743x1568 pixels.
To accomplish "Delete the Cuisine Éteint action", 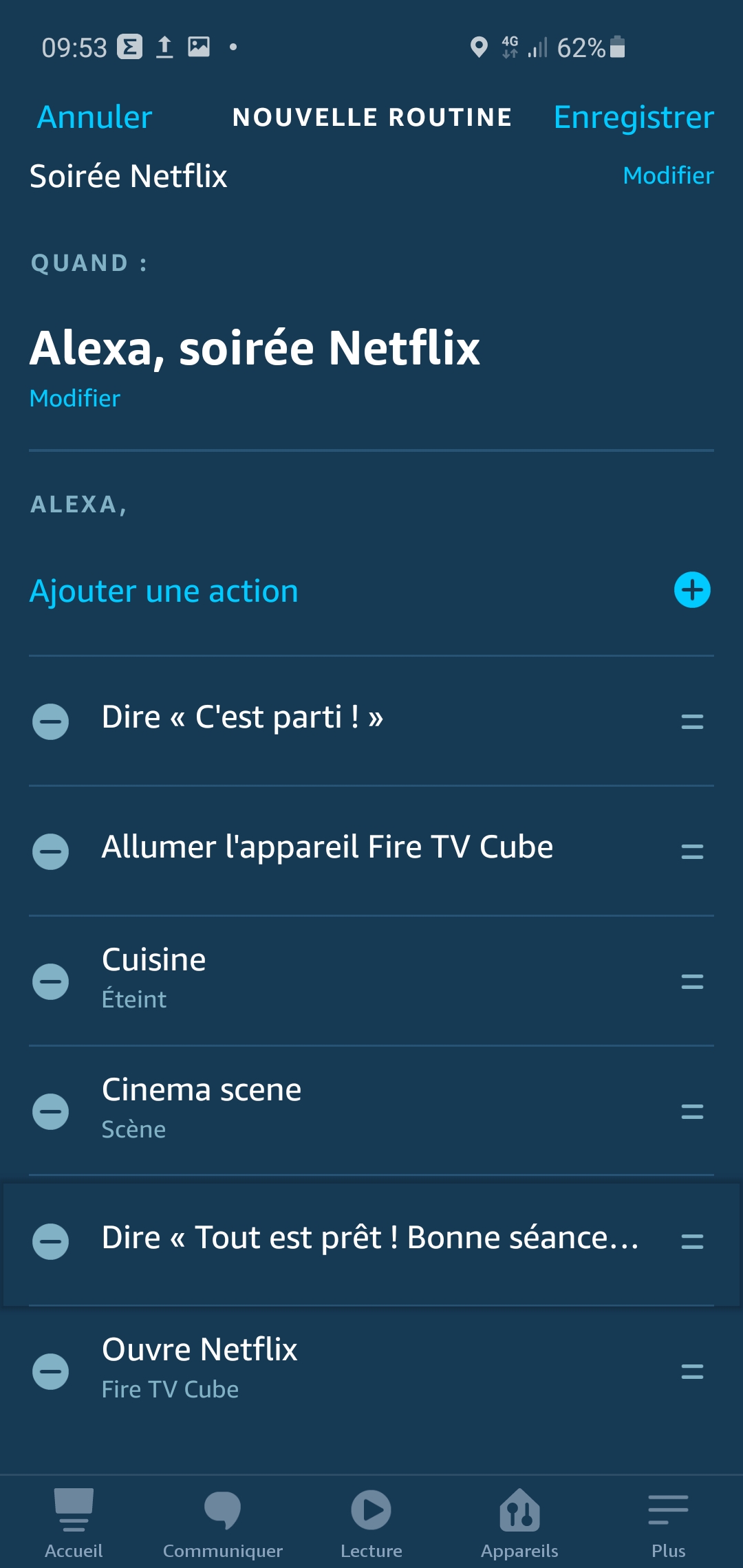I will pos(51,981).
